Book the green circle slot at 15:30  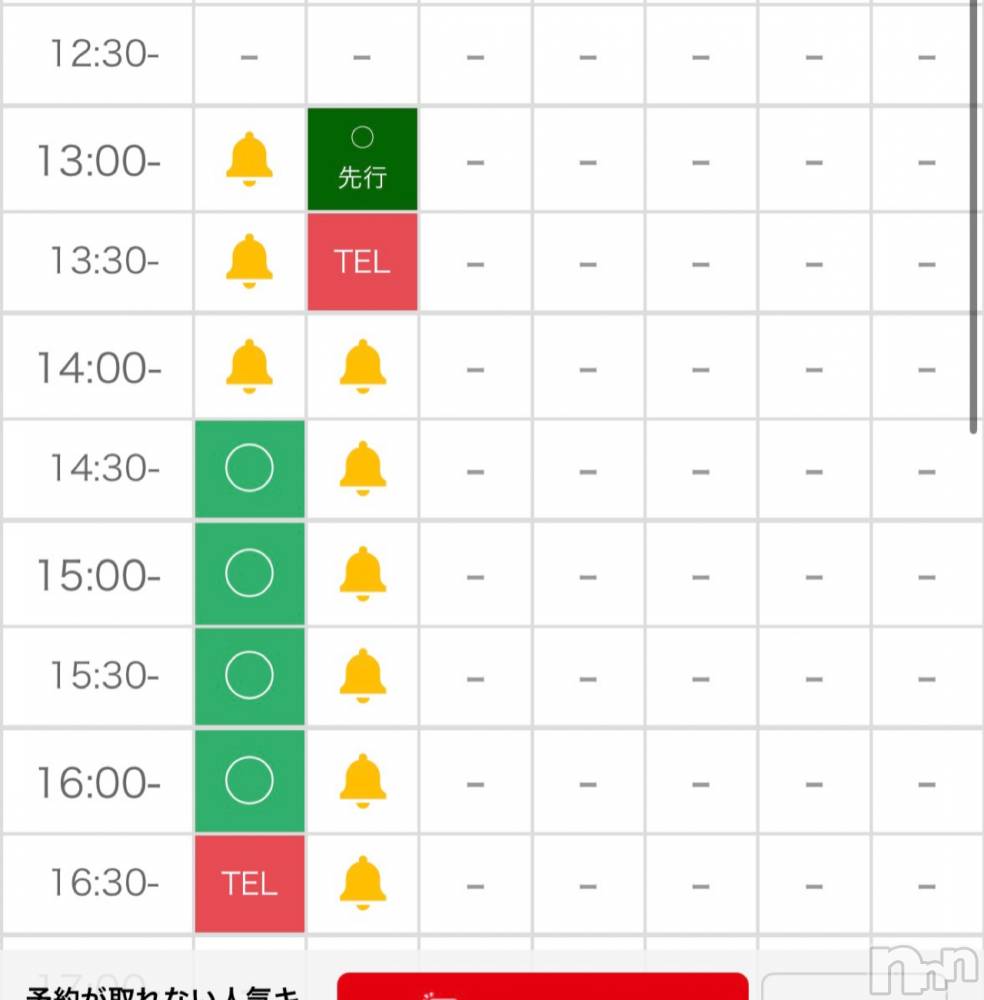coord(249,678)
